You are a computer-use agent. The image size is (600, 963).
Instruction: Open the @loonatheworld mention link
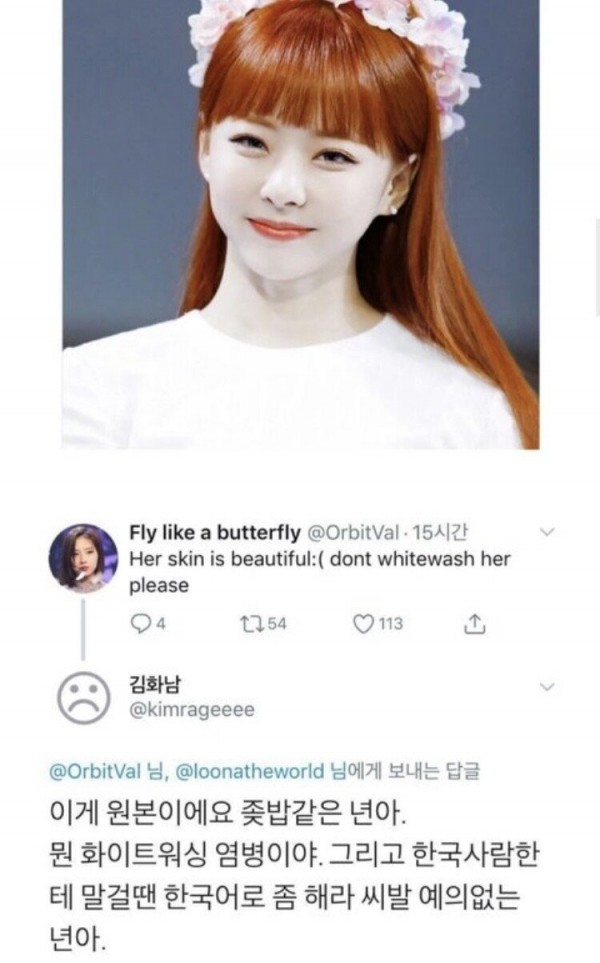click(250, 771)
